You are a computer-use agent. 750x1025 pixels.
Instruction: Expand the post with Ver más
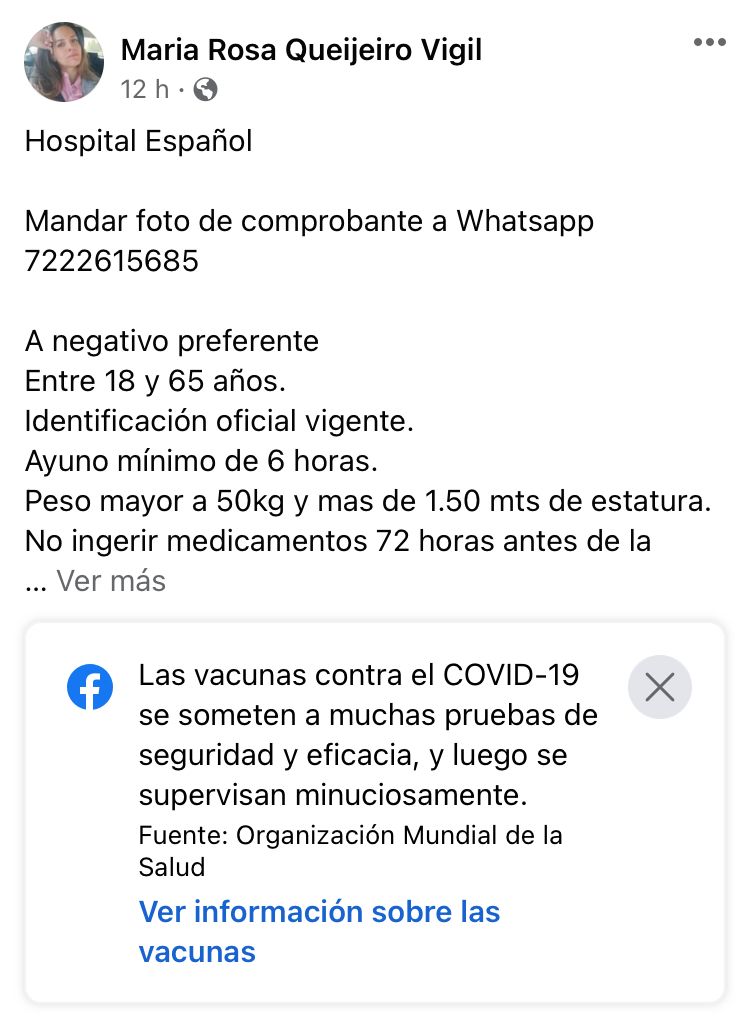tap(110, 581)
